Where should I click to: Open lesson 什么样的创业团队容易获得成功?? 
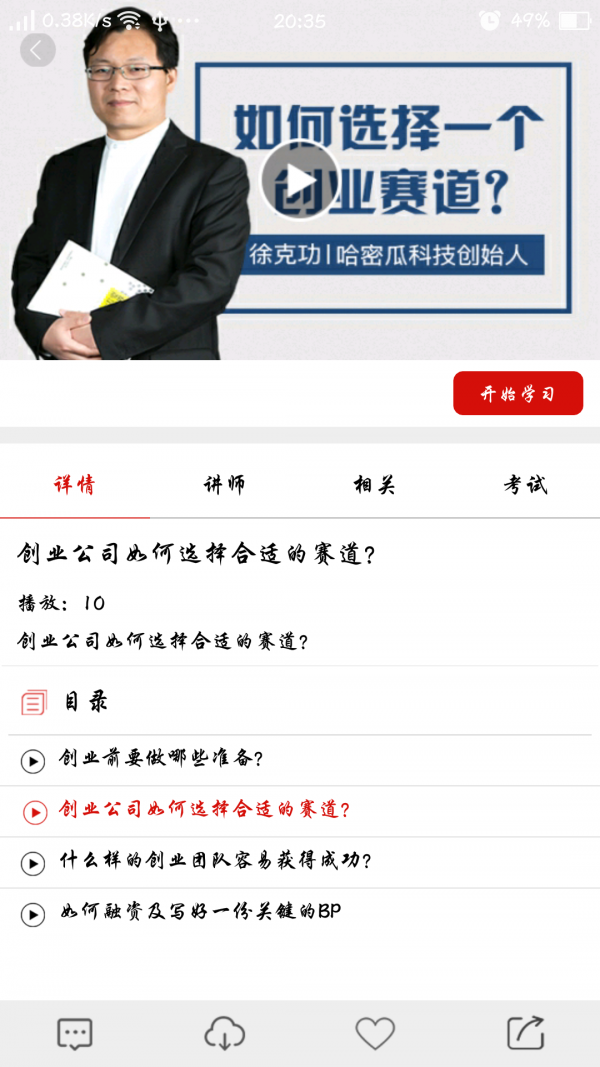[x=215, y=861]
